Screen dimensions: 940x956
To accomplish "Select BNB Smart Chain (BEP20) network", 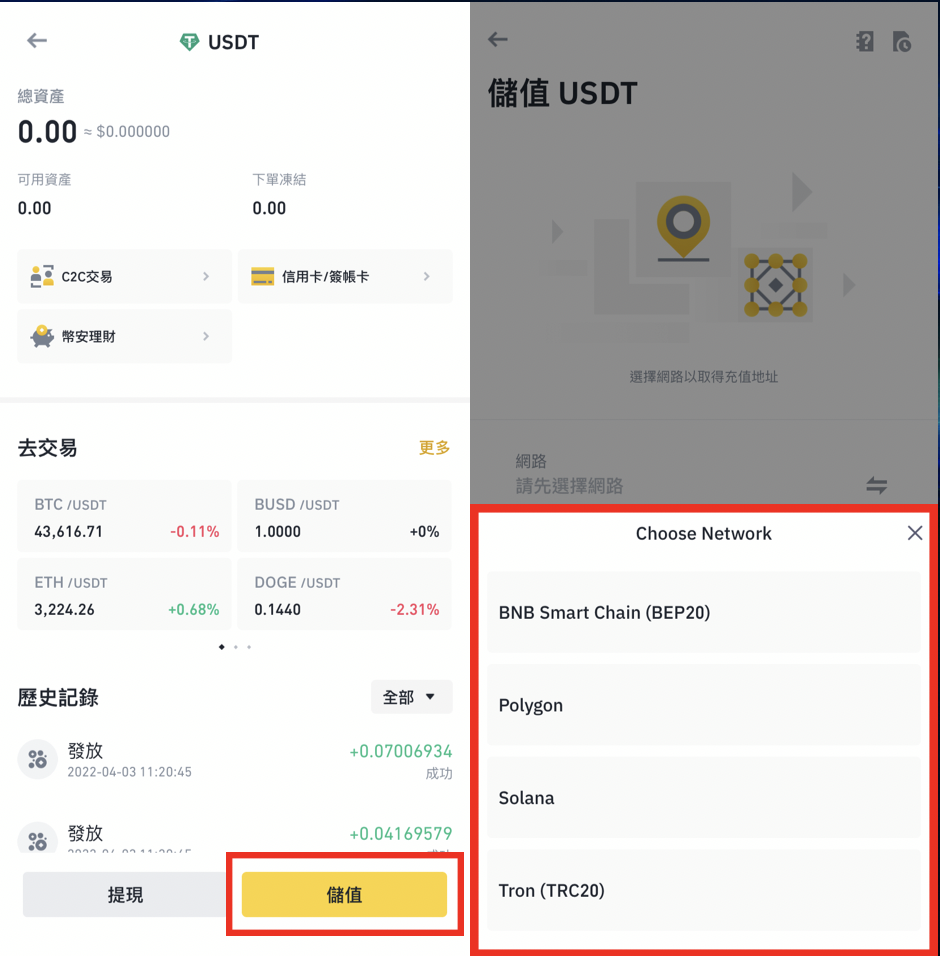I will coord(703,612).
